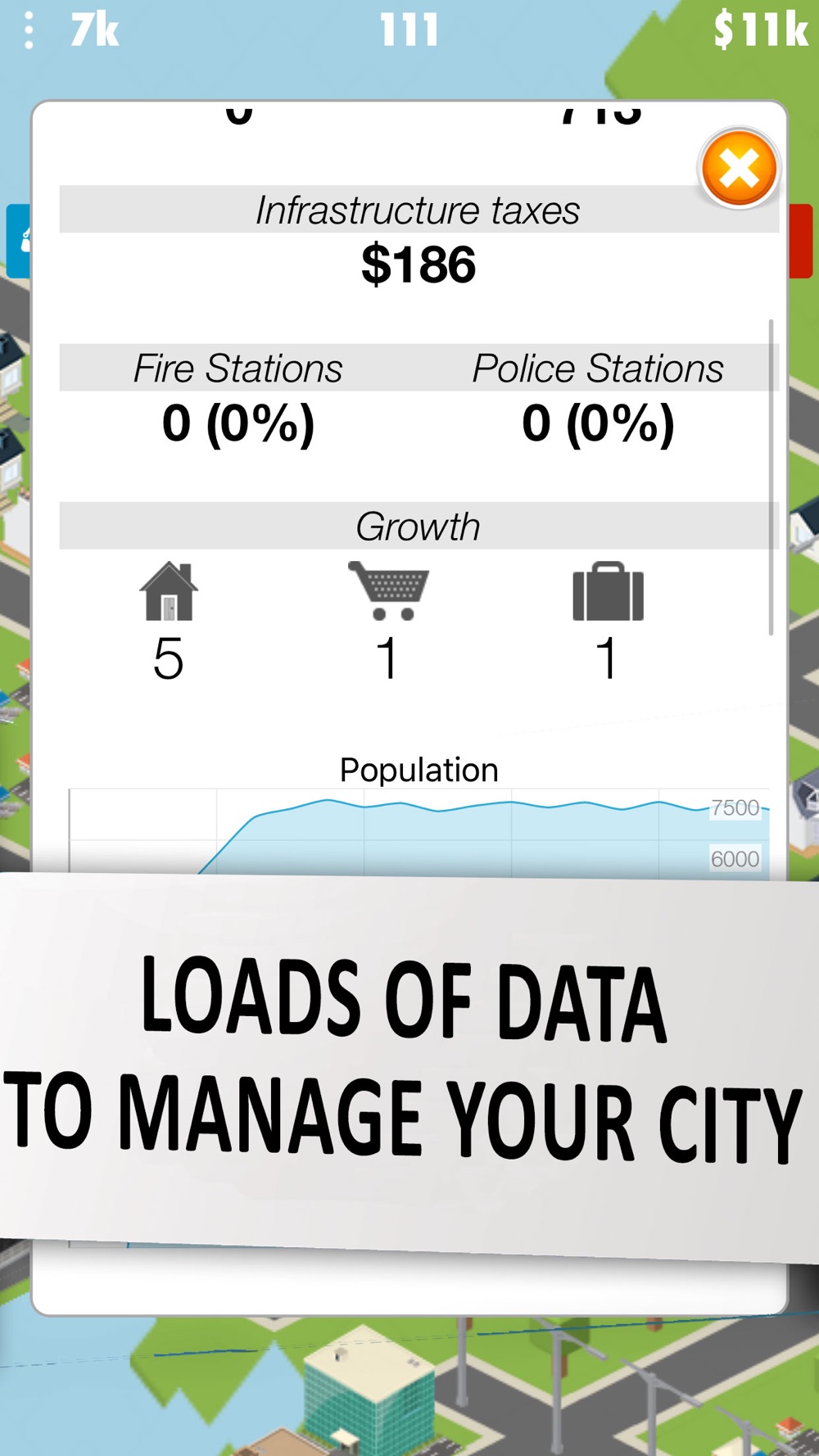Close the city statistics panel
Screen dimensions: 819x1456
tap(739, 169)
